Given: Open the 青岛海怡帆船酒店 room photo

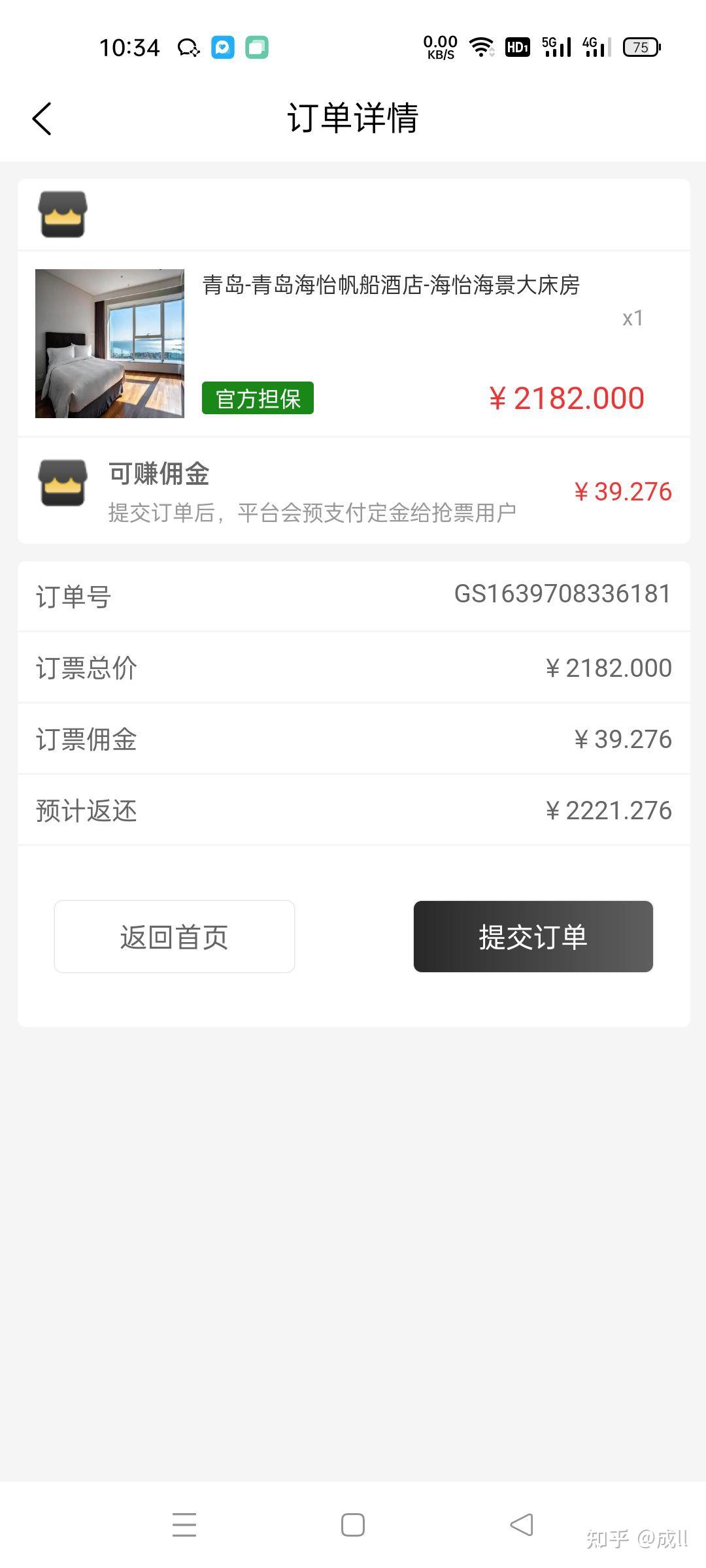Looking at the screenshot, I should click(x=110, y=344).
